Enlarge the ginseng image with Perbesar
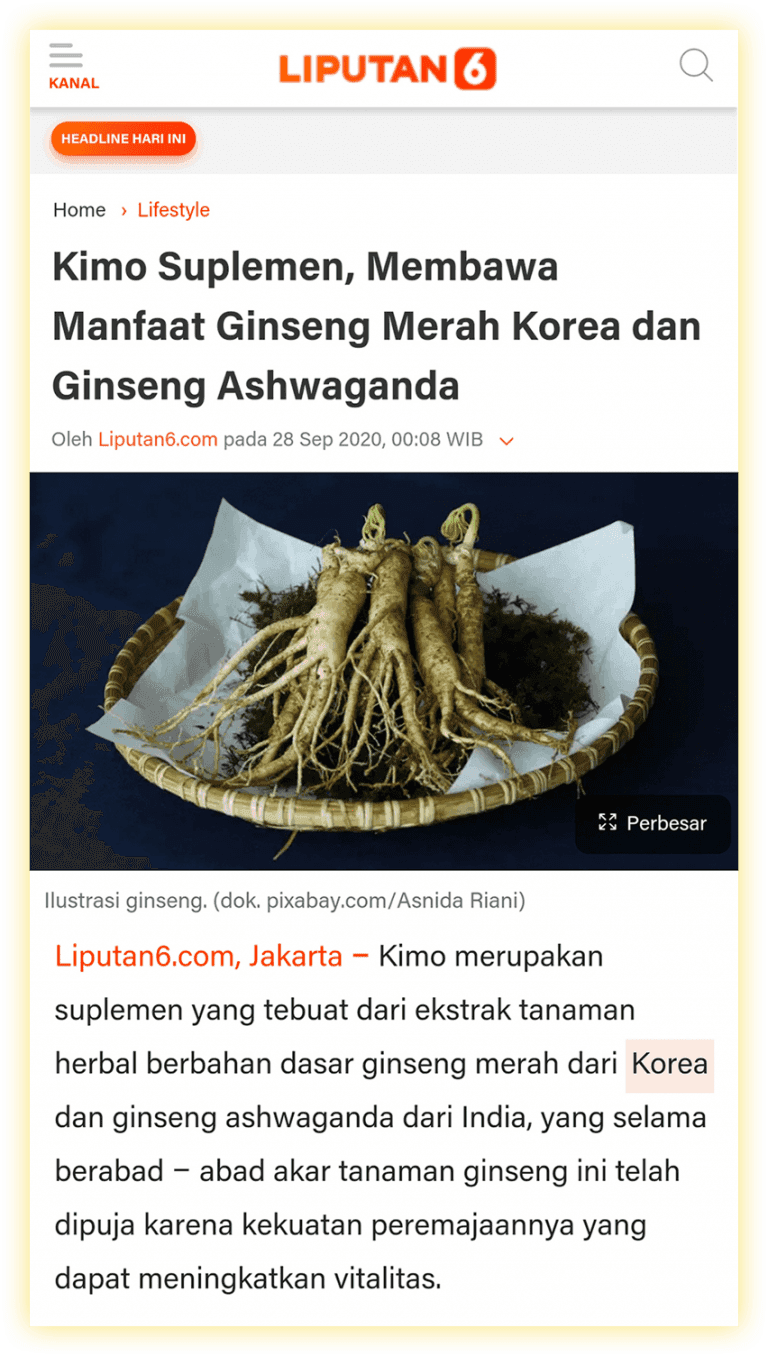Screen dimensions: 768x1356 click(x=653, y=823)
